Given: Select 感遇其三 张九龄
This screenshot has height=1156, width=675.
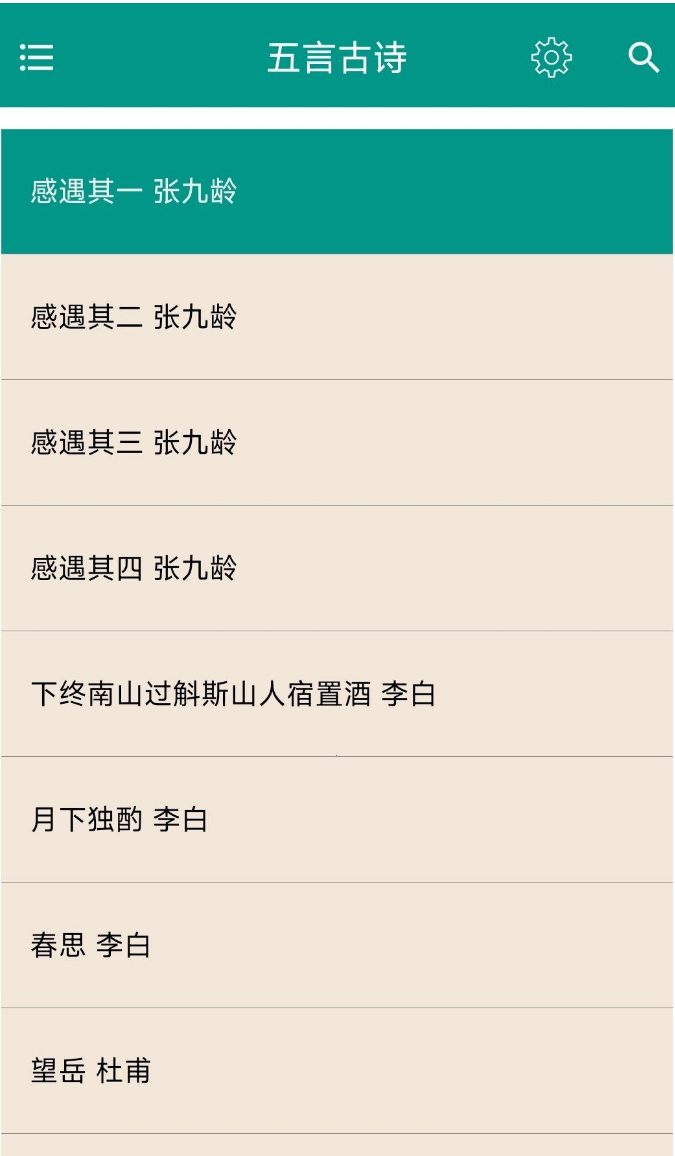Looking at the screenshot, I should tap(336, 442).
